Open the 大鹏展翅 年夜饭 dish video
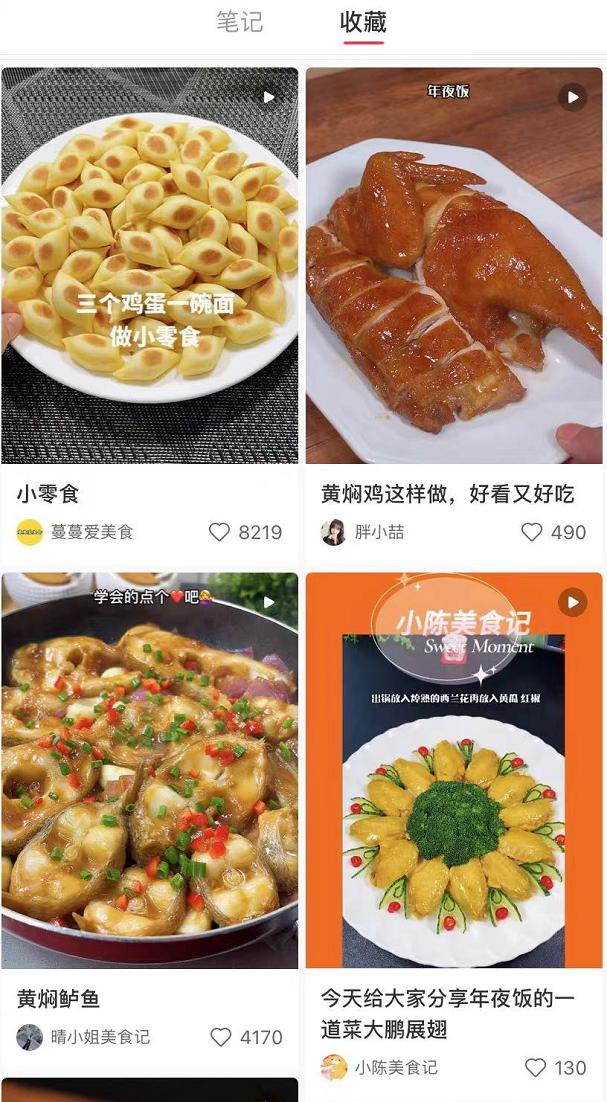The height and width of the screenshot is (1102, 607). coord(454,770)
